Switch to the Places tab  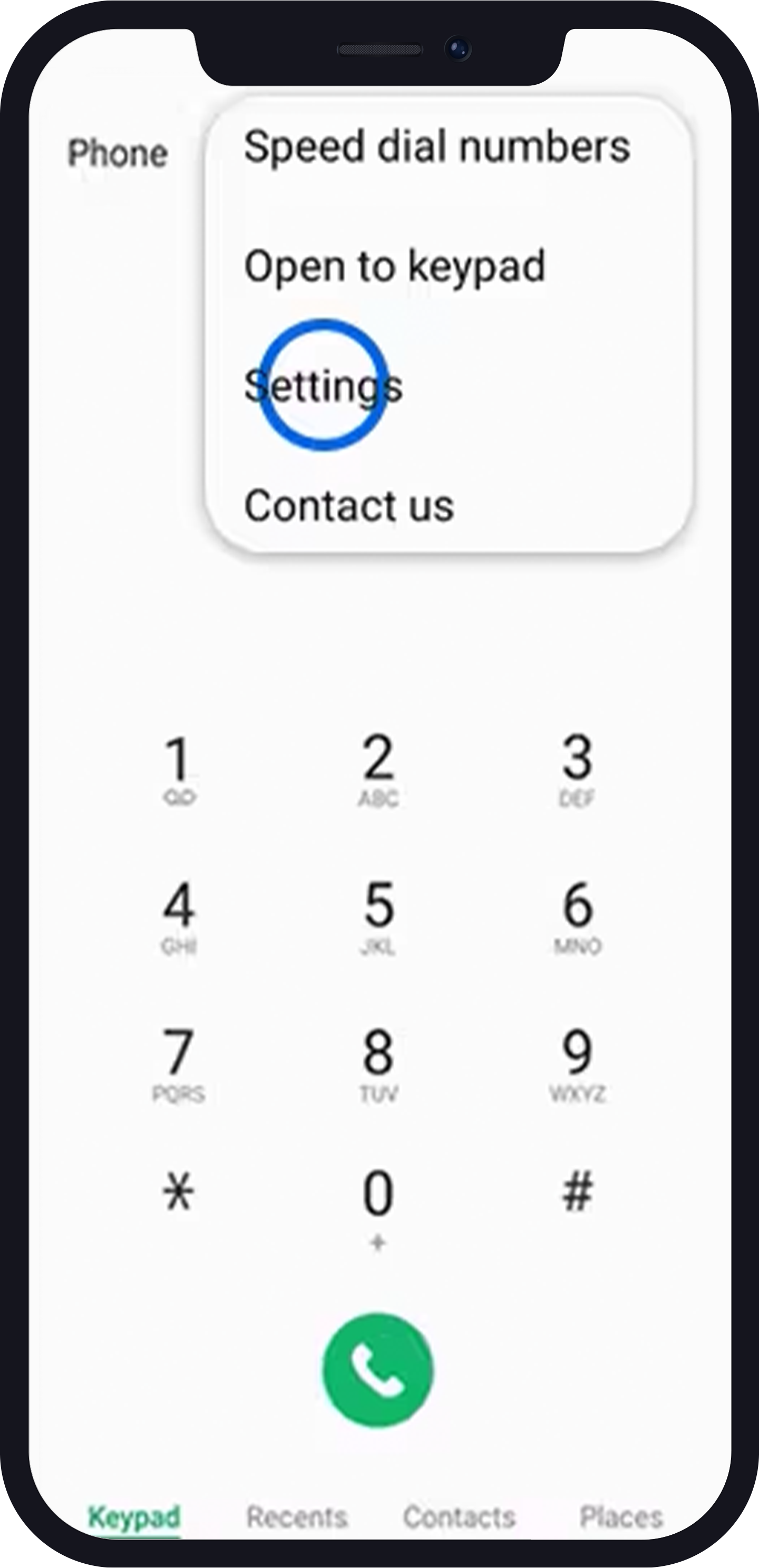(622, 1517)
